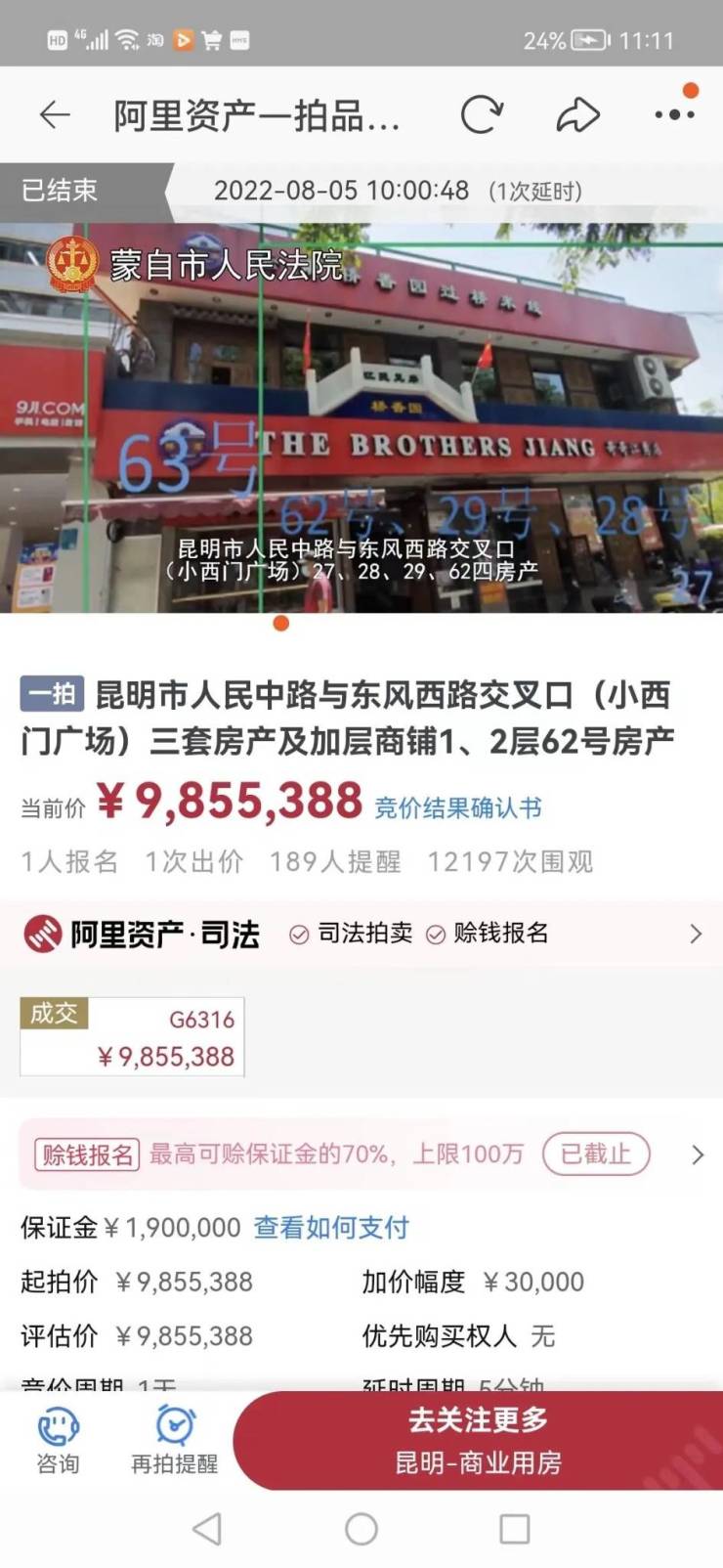Open 查看如何支付 payment instructions
The image size is (723, 1568).
coord(331,1228)
